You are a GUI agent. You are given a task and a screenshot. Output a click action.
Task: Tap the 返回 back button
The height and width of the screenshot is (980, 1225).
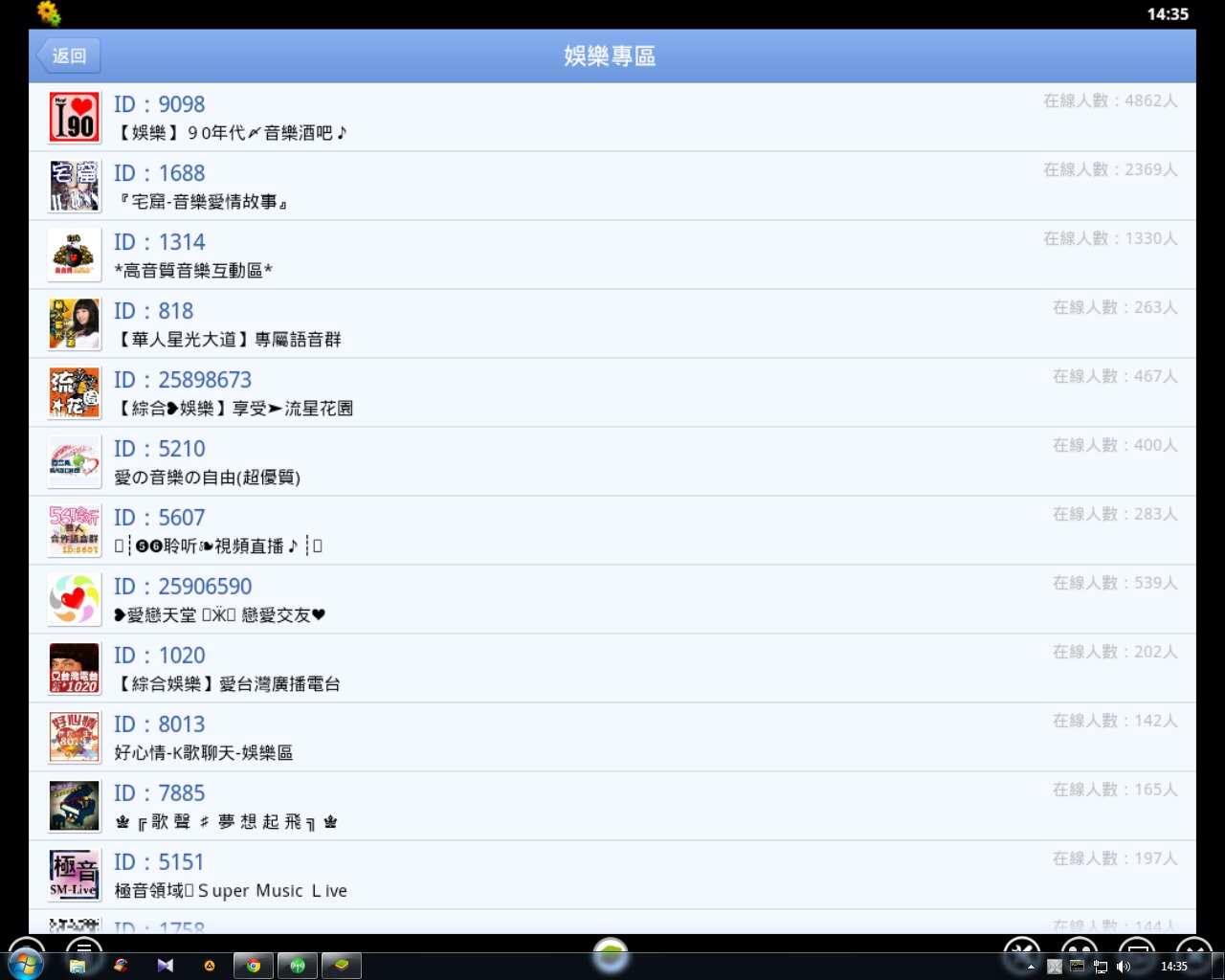pyautogui.click(x=68, y=56)
